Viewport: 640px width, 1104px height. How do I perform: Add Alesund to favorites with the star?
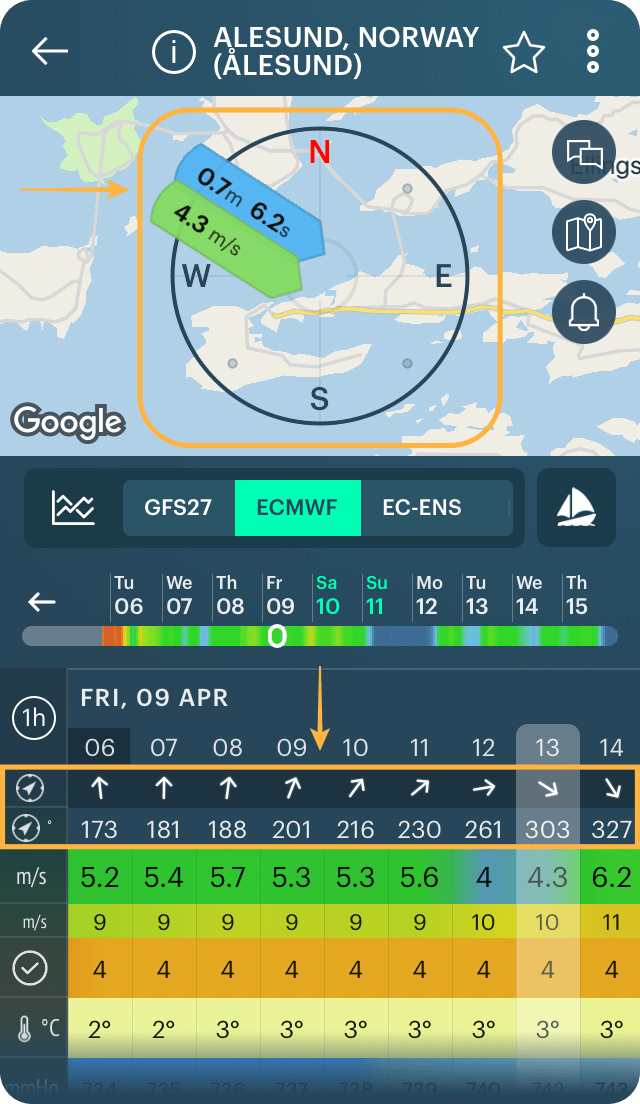coord(523,52)
